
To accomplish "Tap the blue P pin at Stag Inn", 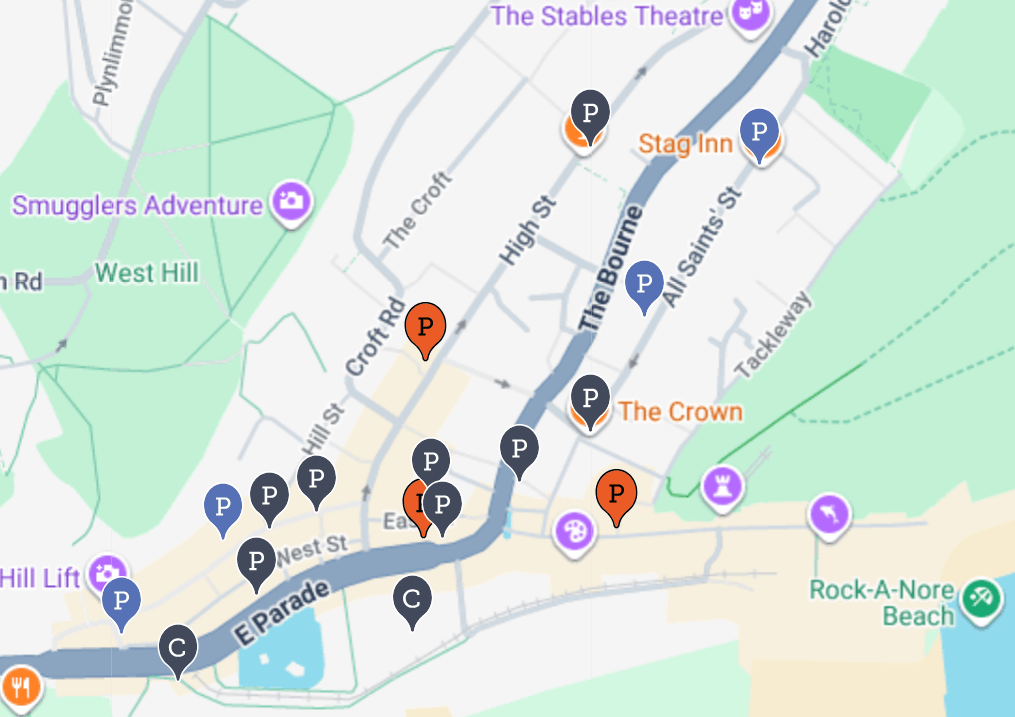I will point(760,131).
